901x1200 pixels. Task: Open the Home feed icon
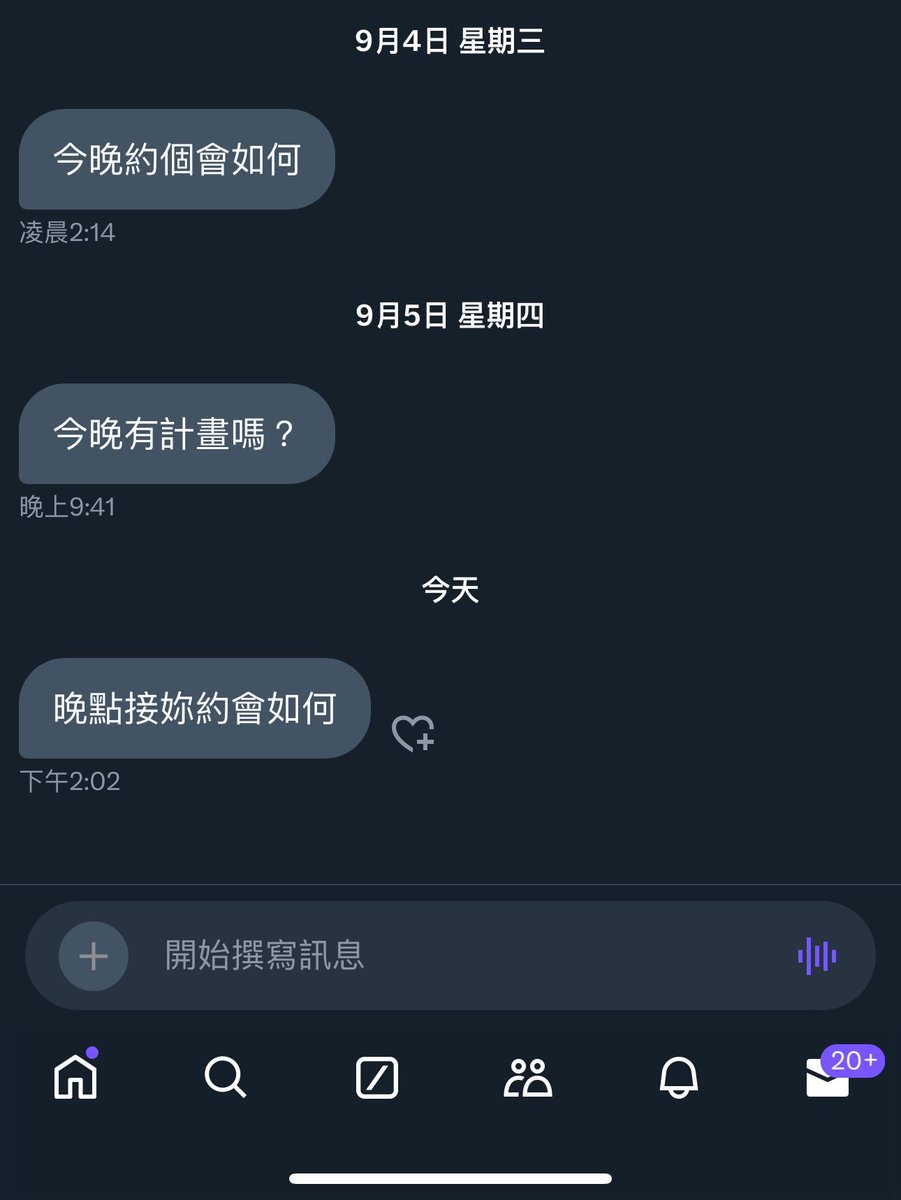click(x=75, y=1077)
